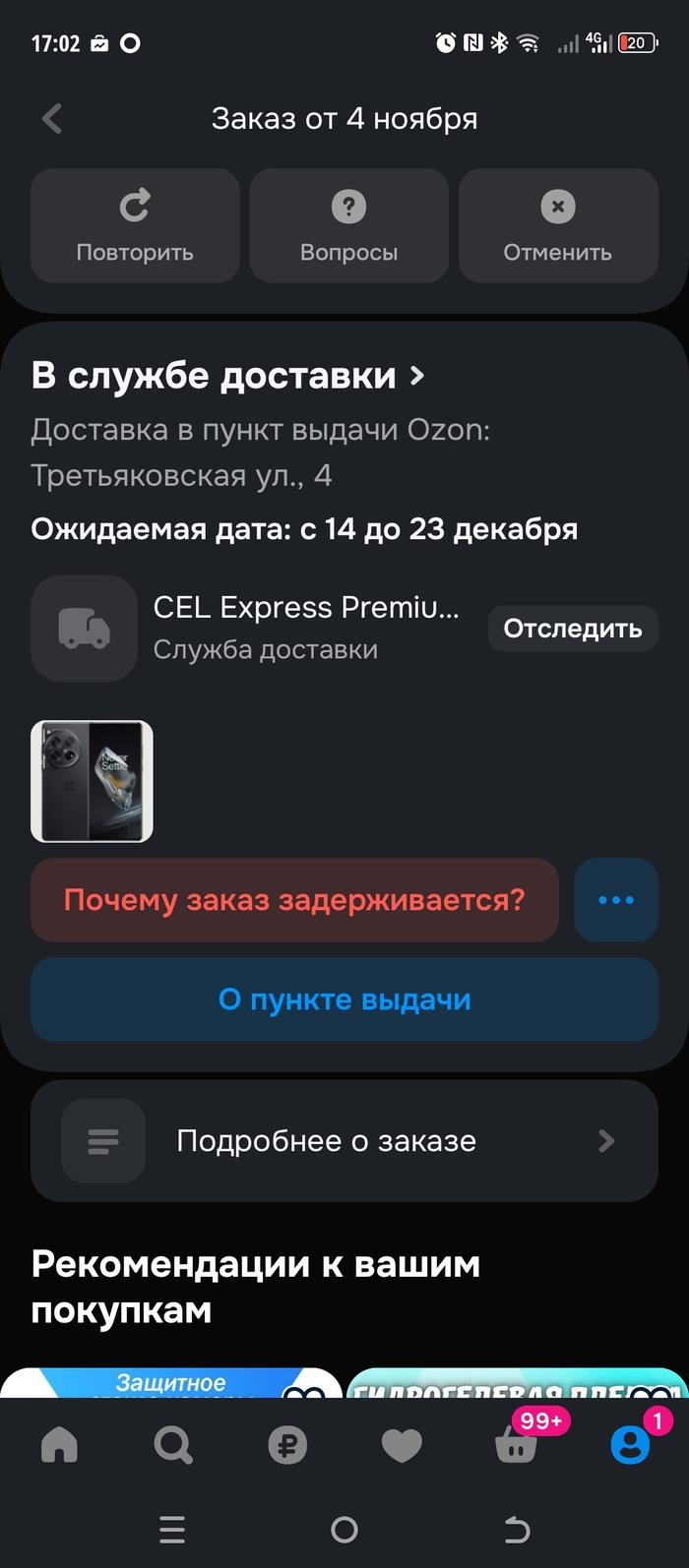Ask Почему заказ задерживается?
This screenshot has width=689, height=1568.
[294, 900]
